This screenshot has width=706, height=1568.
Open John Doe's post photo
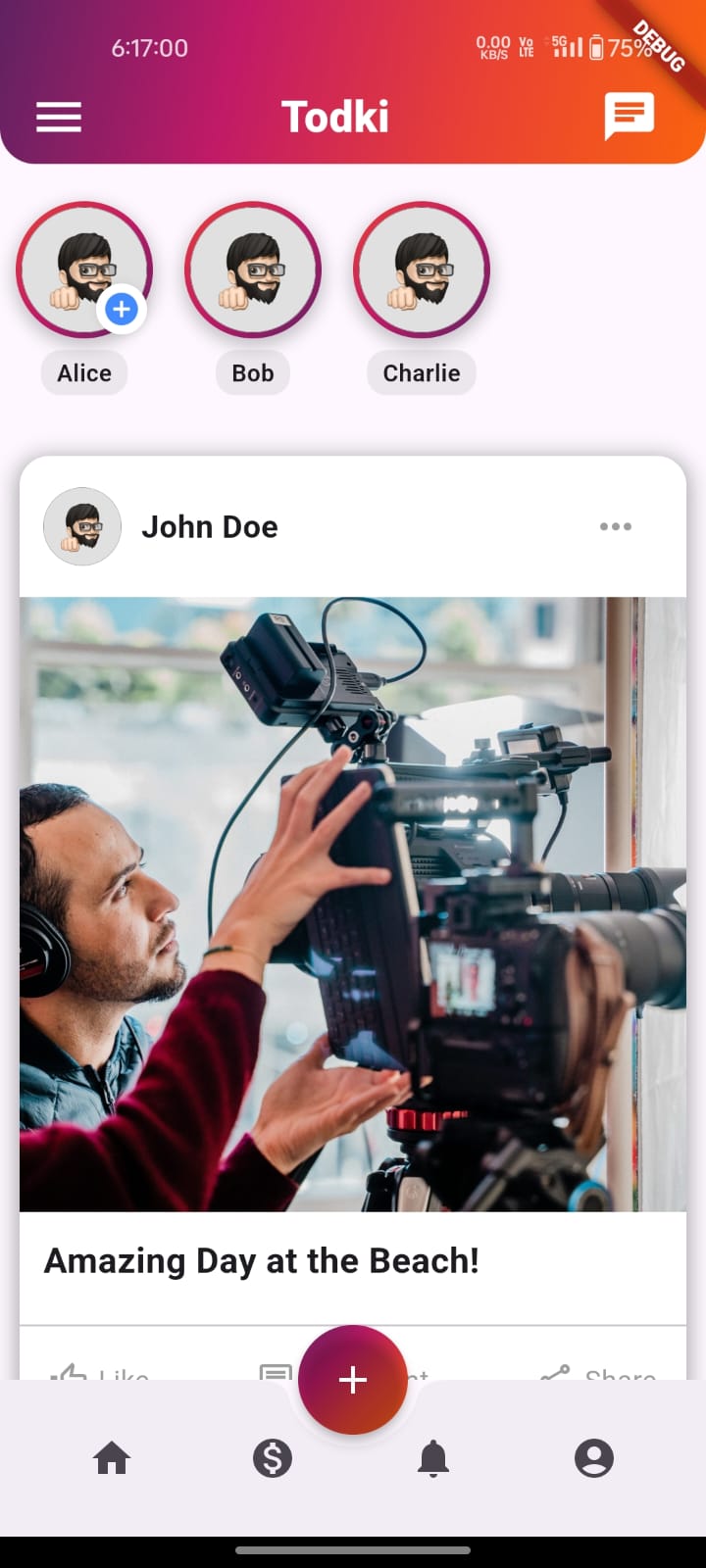pyautogui.click(x=353, y=904)
